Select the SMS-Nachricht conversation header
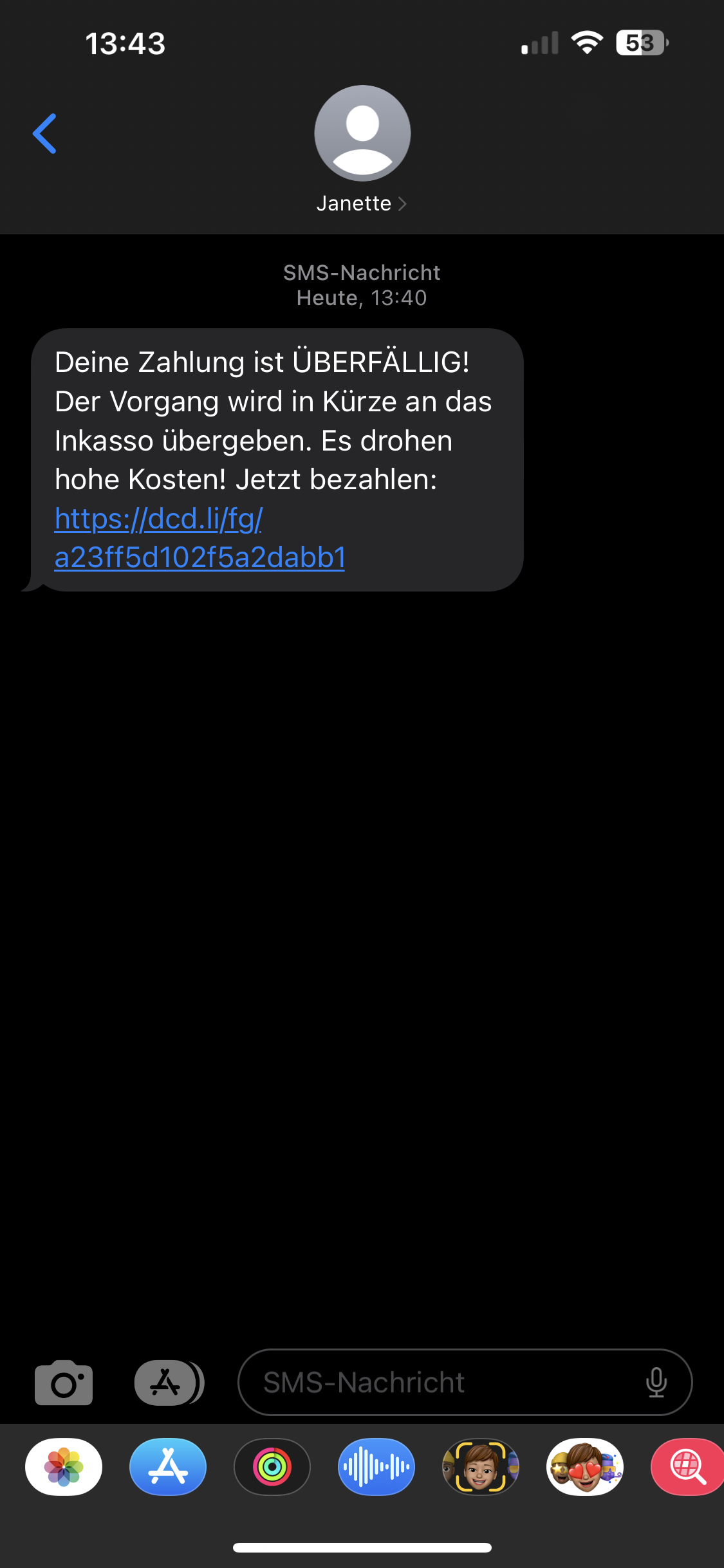The width and height of the screenshot is (724, 1568). [361, 272]
